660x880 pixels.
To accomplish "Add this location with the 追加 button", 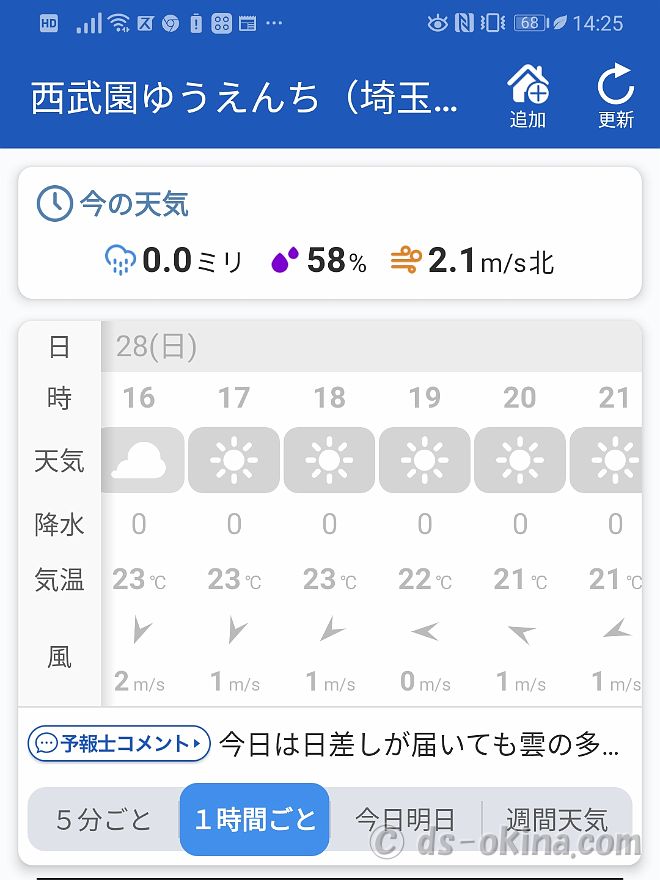I will click(528, 97).
